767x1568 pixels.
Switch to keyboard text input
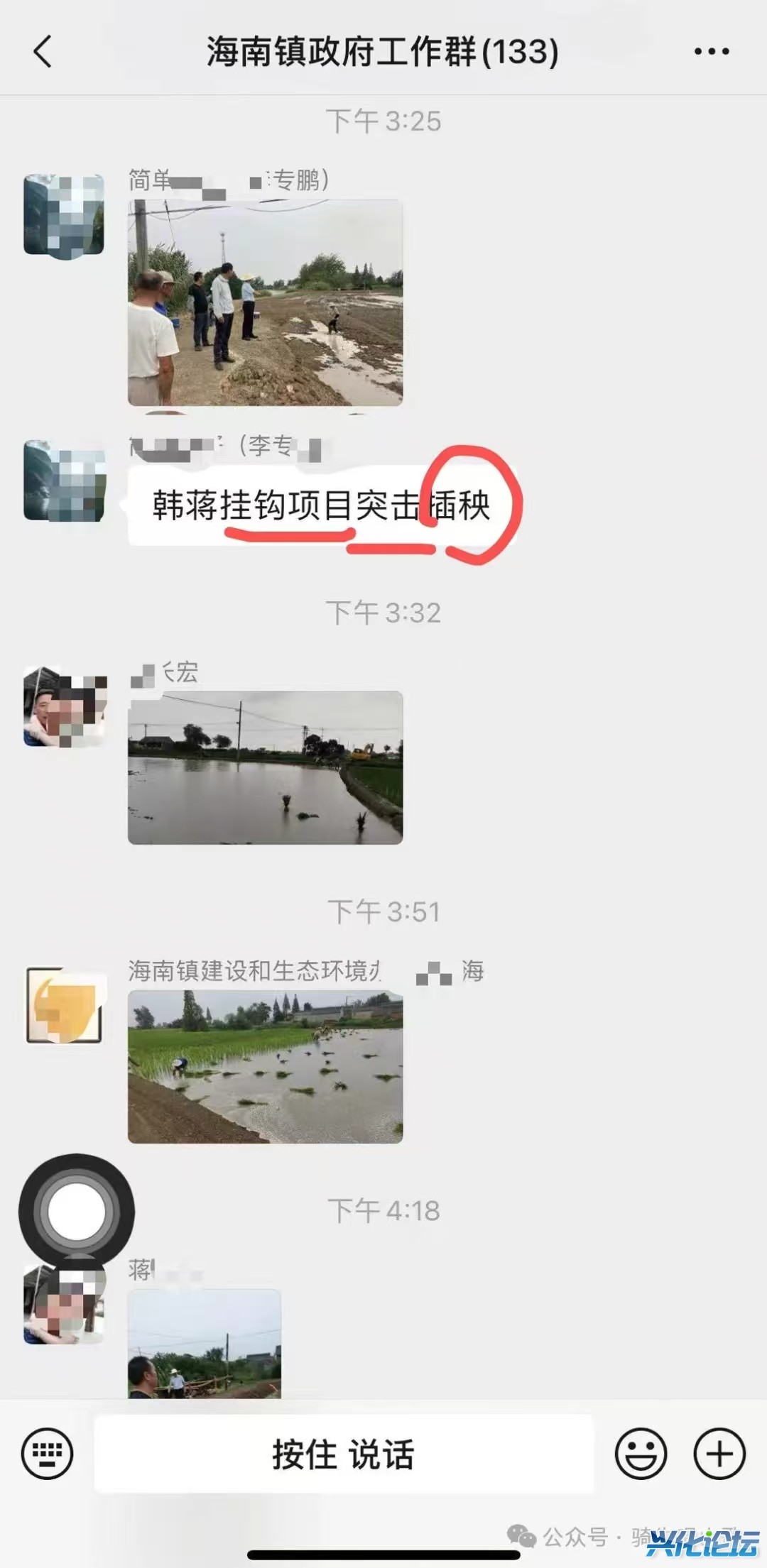click(x=47, y=1454)
